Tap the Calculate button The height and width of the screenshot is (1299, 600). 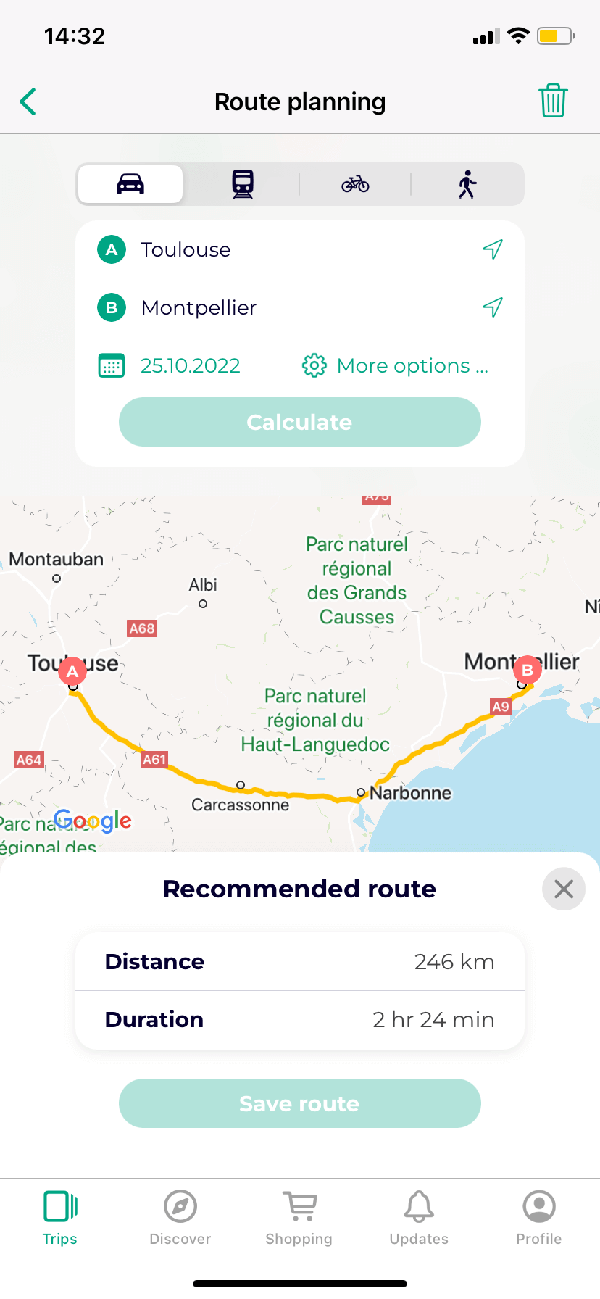[300, 422]
